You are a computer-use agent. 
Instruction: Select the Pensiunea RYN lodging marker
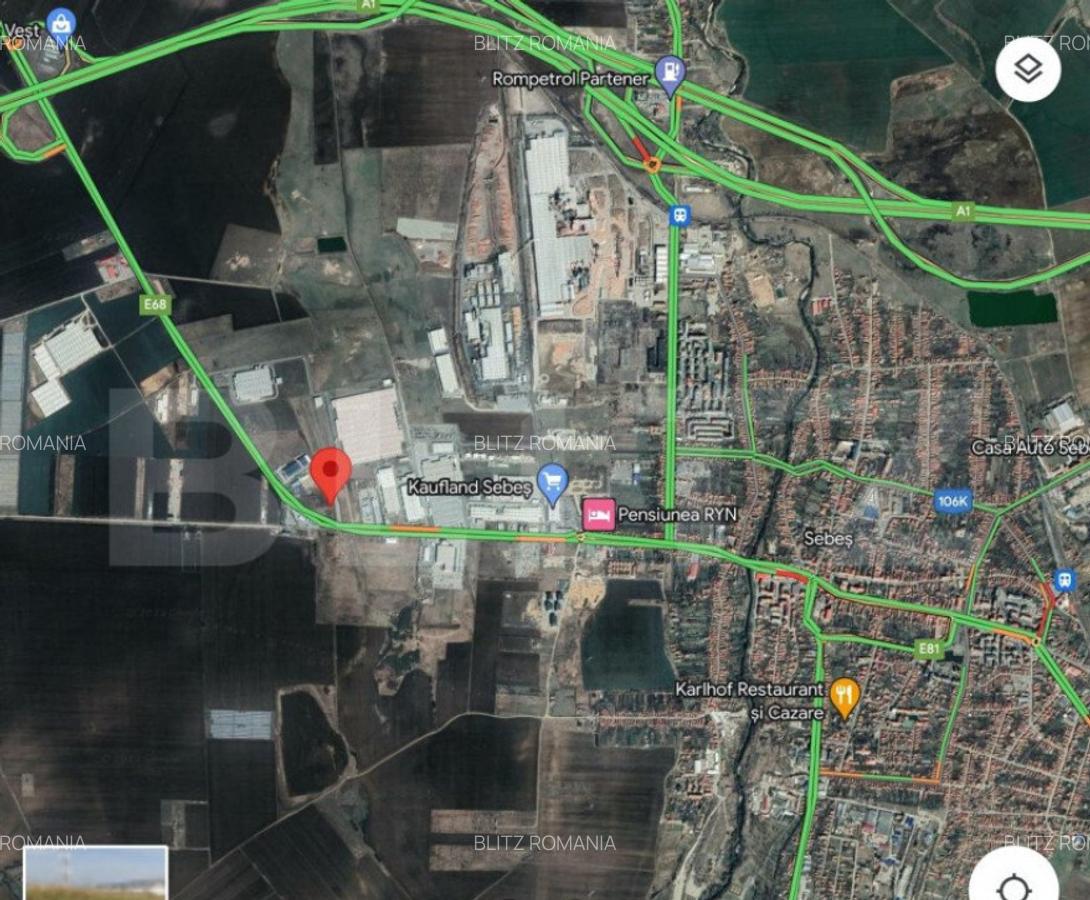(x=599, y=515)
